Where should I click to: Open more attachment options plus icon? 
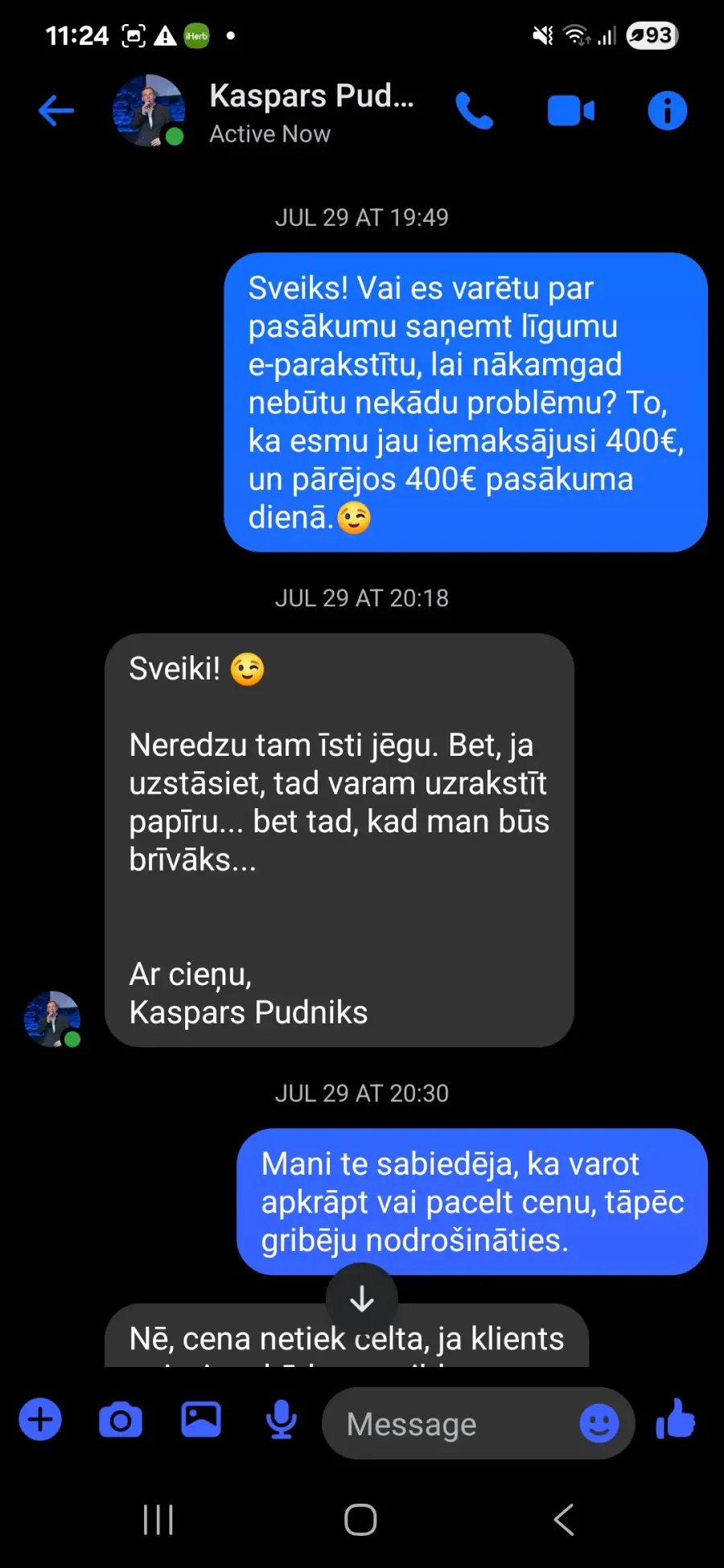[40, 1420]
